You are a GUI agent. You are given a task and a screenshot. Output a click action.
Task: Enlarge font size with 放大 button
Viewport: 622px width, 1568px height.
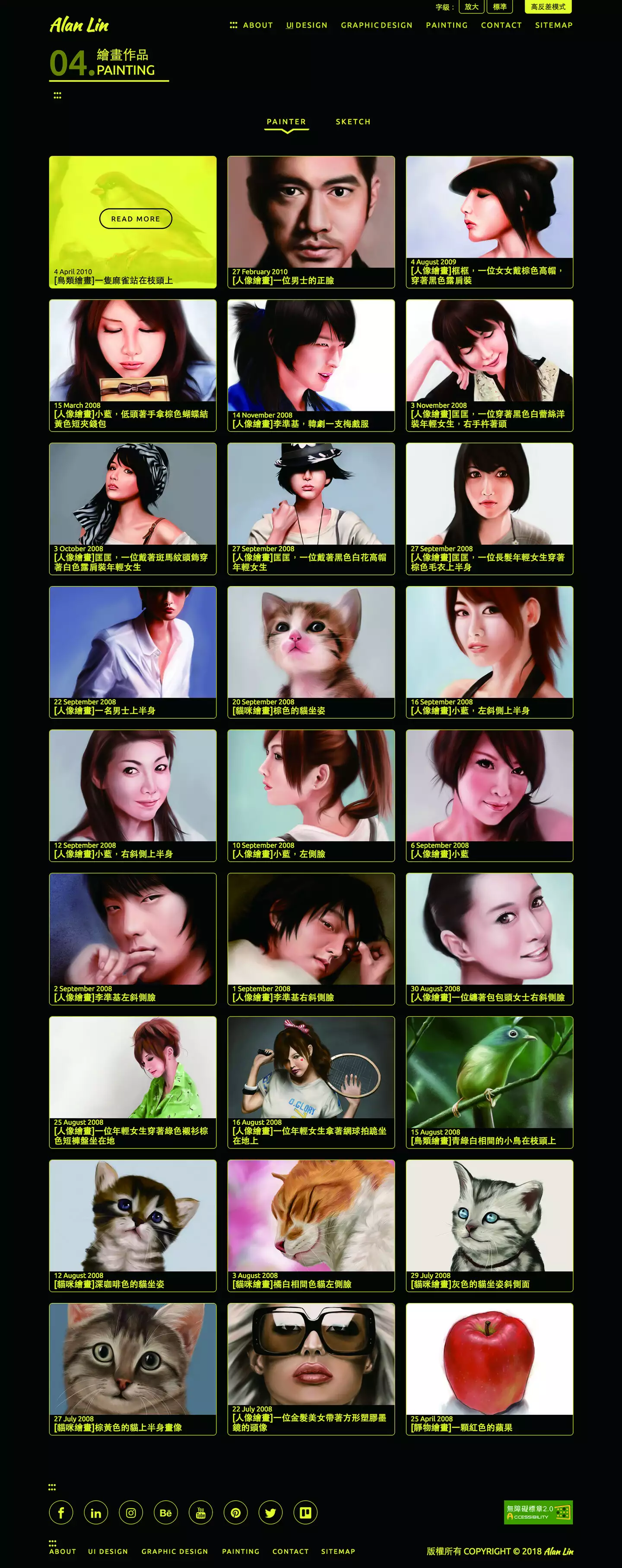(x=471, y=7)
